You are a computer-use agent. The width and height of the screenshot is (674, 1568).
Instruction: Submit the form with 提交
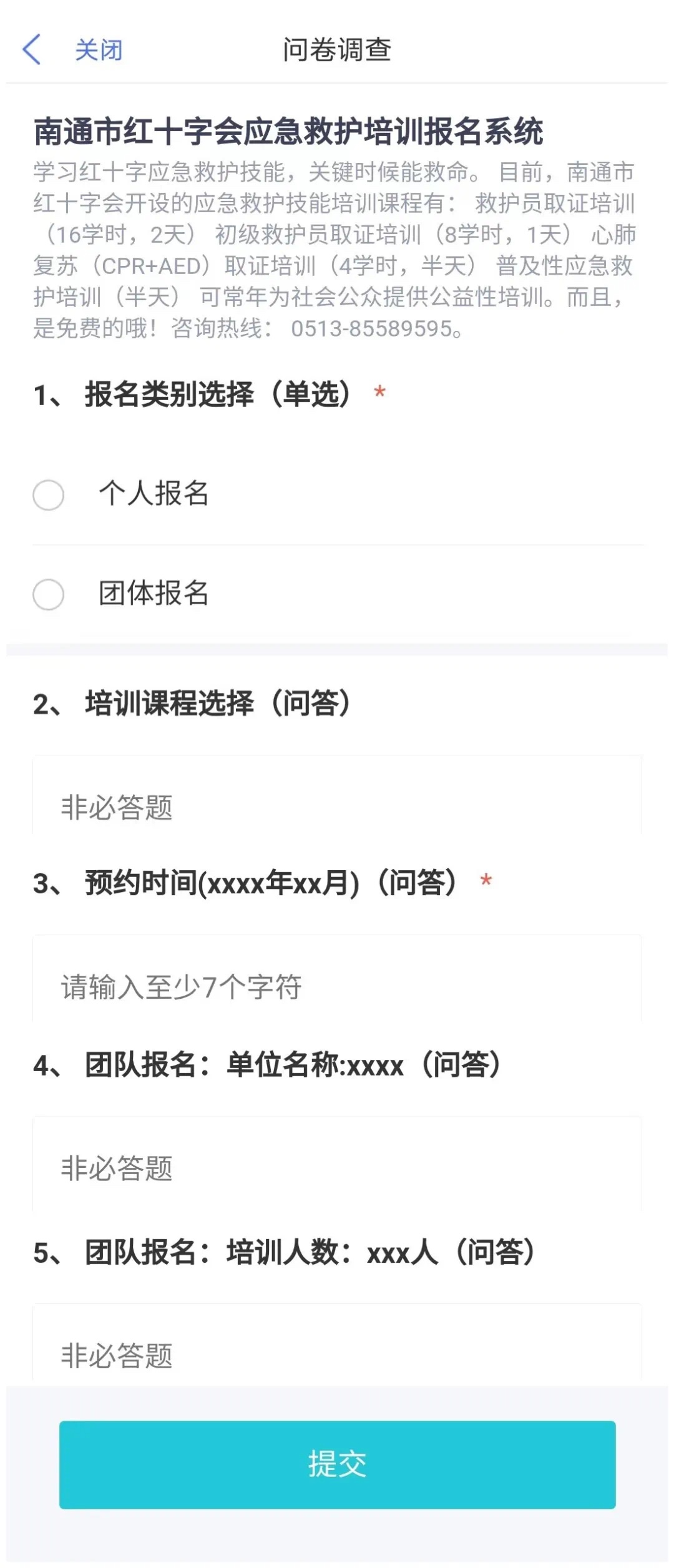point(337,1464)
